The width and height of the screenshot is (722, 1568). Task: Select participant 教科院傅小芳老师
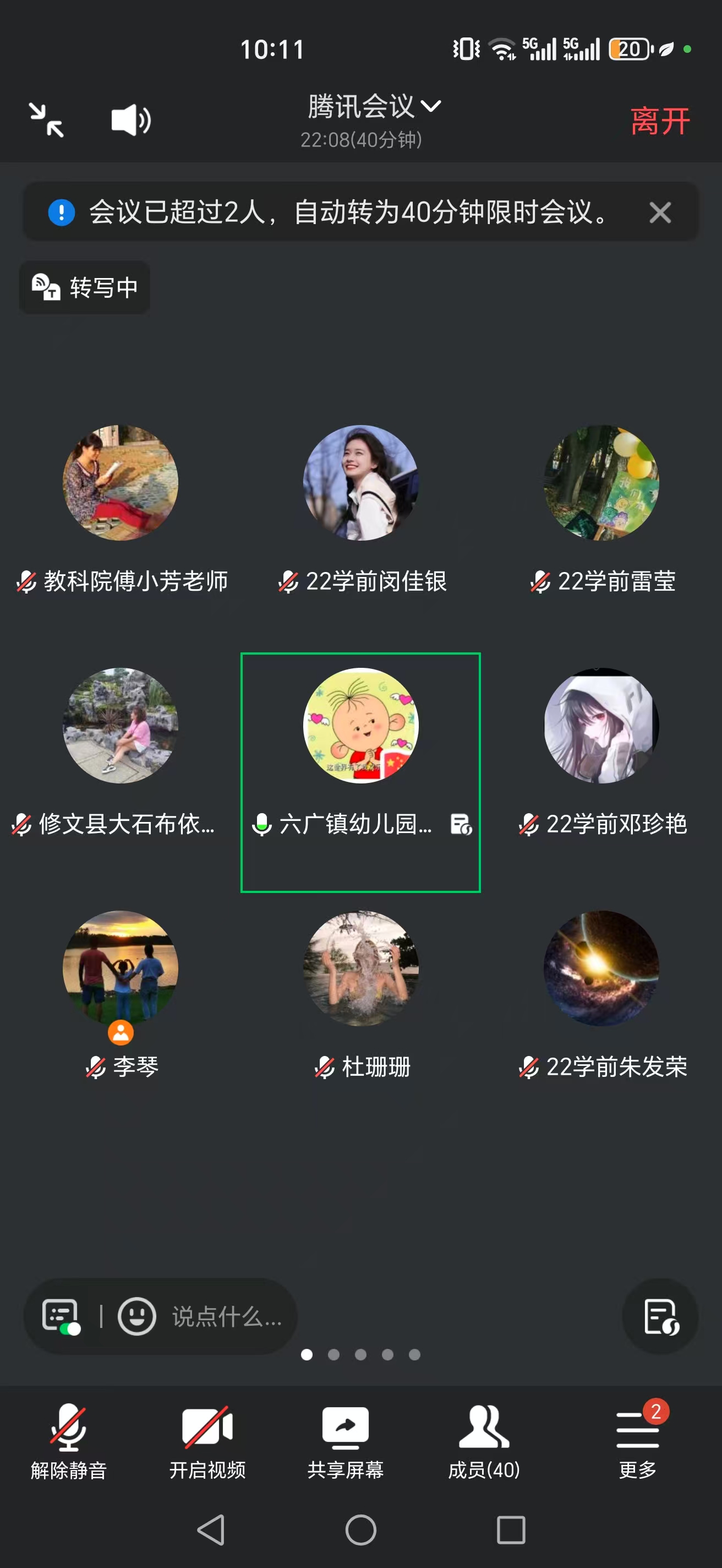(121, 483)
